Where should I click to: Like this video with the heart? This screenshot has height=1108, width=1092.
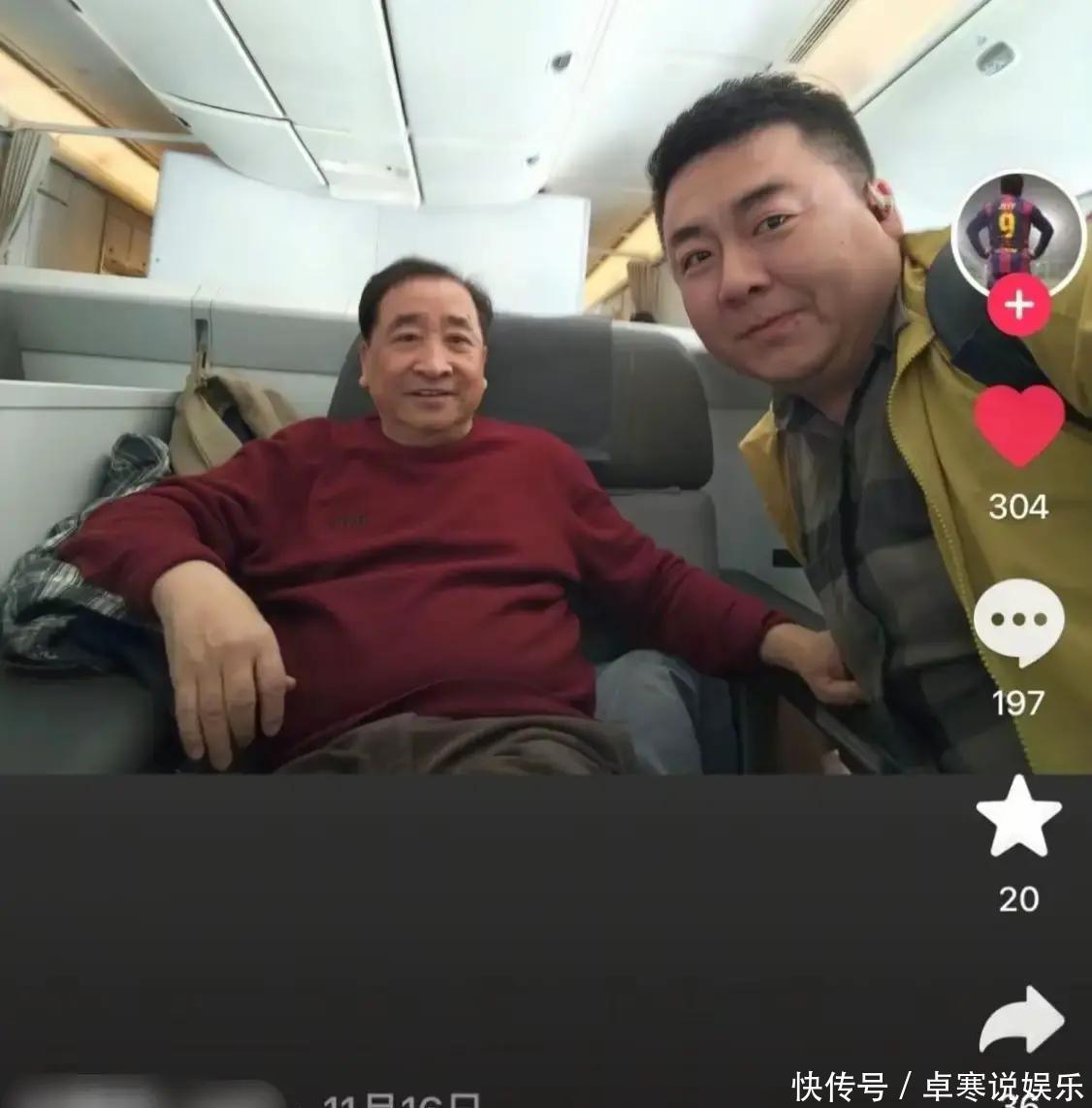[1018, 425]
